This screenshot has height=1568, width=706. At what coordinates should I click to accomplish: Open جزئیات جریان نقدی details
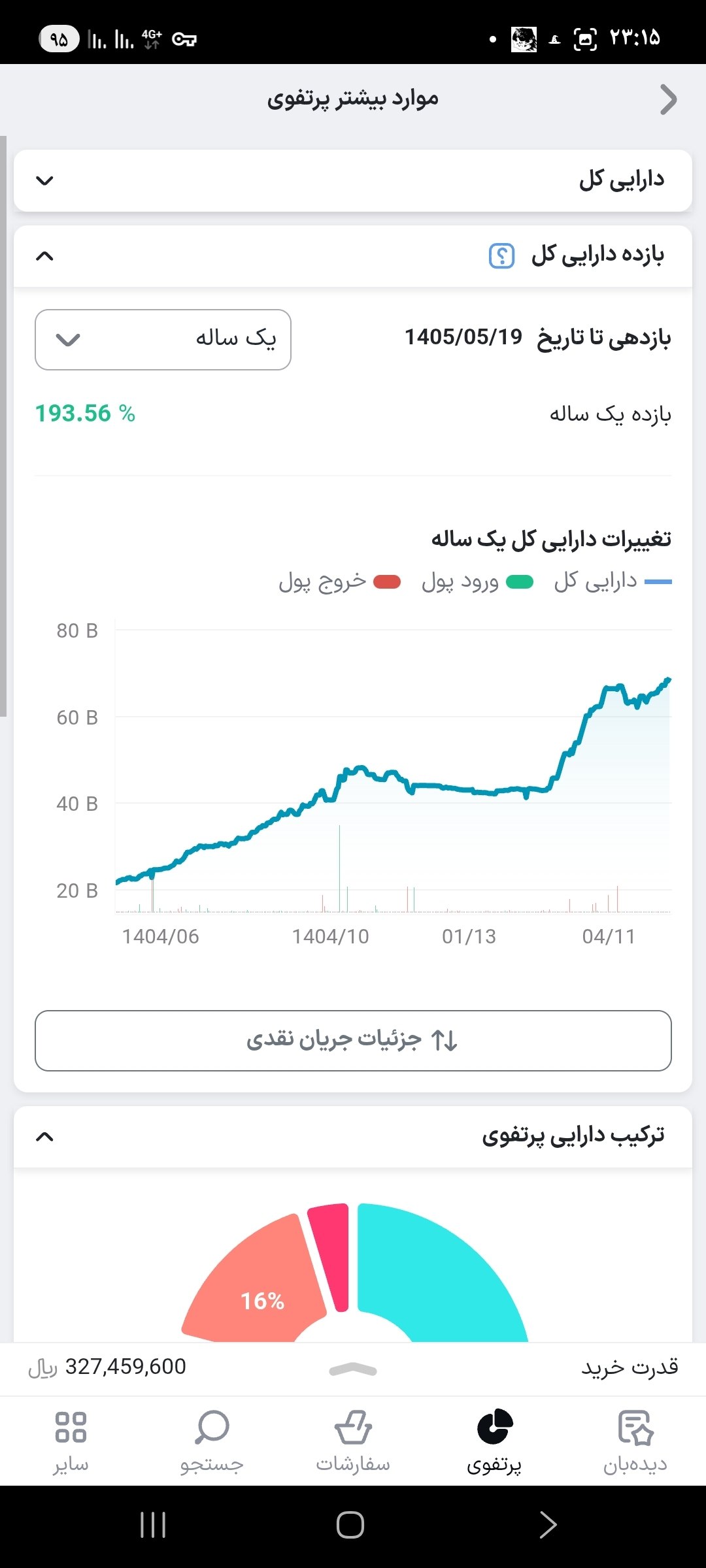coord(353,1041)
